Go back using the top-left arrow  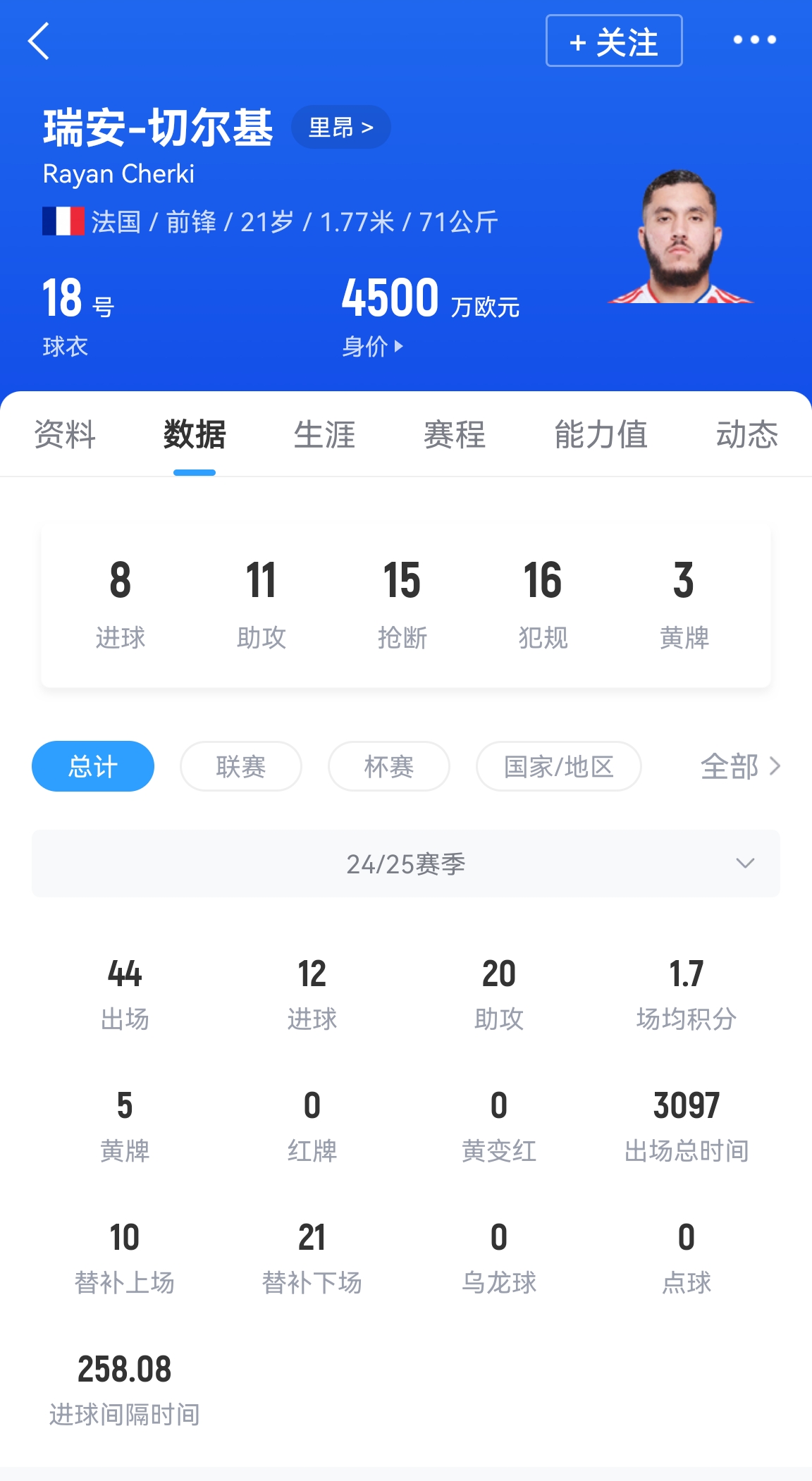coord(39,41)
